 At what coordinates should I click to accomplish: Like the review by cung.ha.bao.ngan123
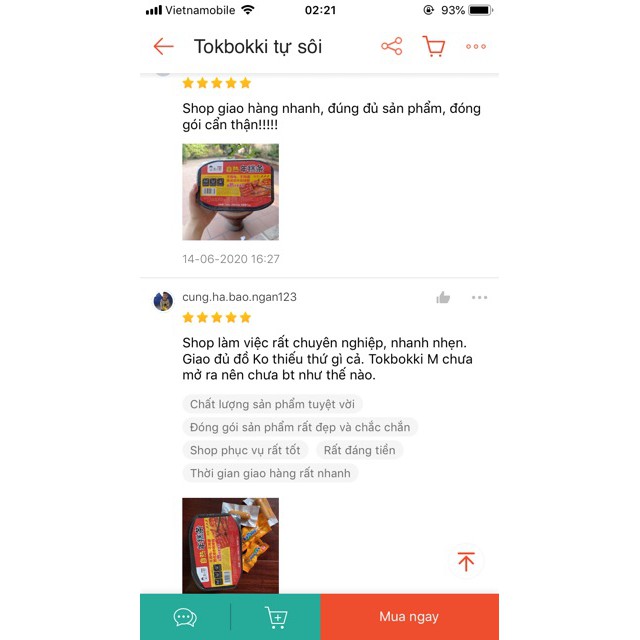(x=443, y=298)
